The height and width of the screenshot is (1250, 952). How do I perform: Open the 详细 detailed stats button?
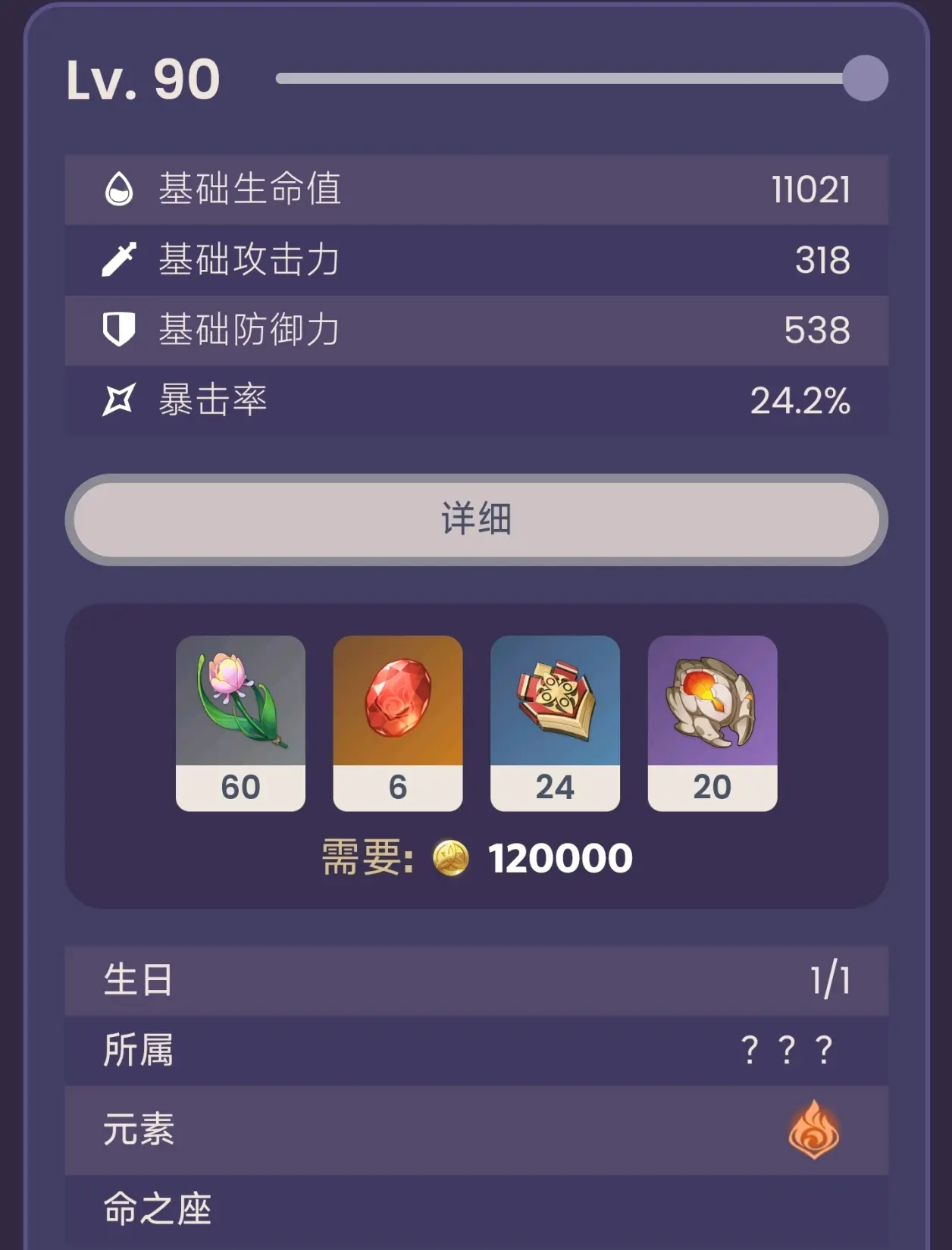(476, 520)
